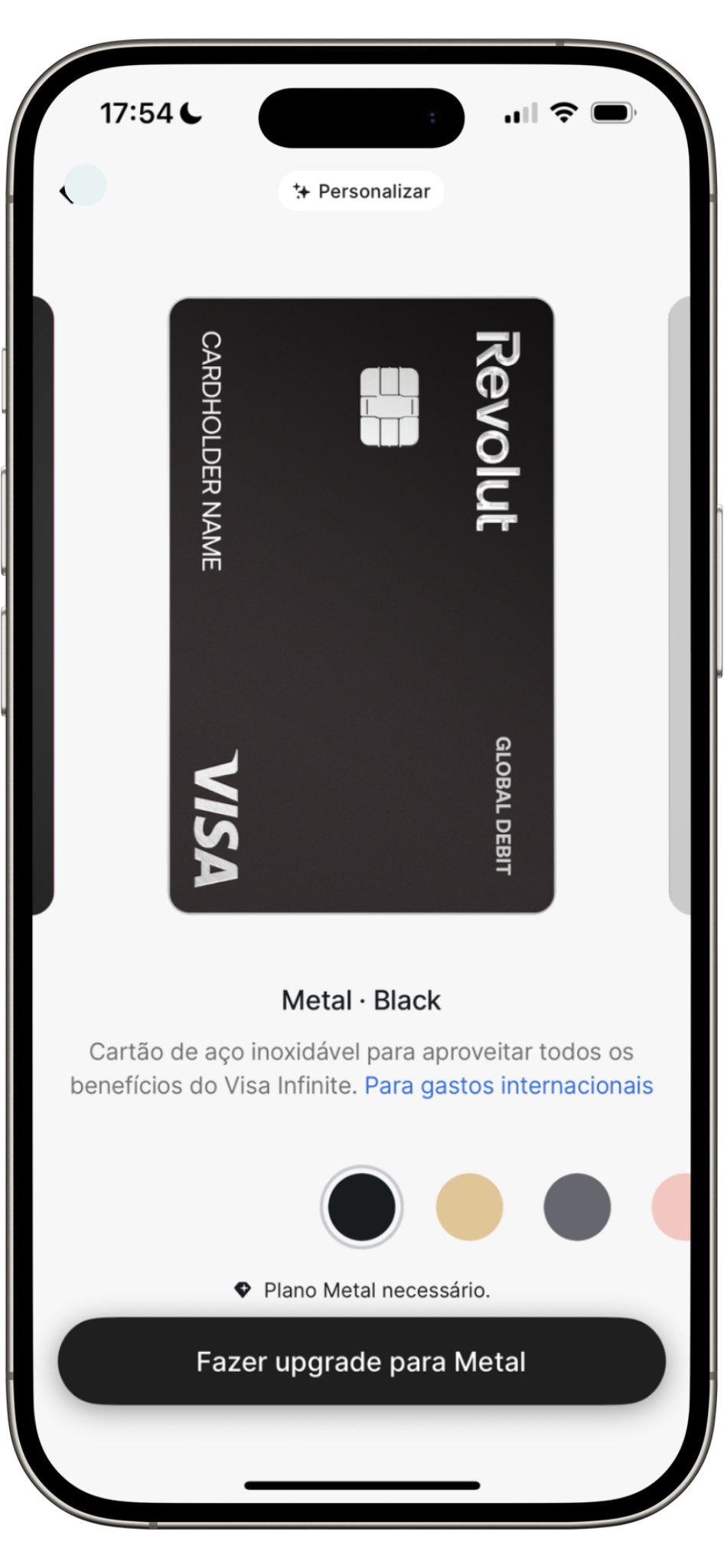Screen dimensions: 724x1568
Task: Pick the grey card color
Action: [x=577, y=1207]
